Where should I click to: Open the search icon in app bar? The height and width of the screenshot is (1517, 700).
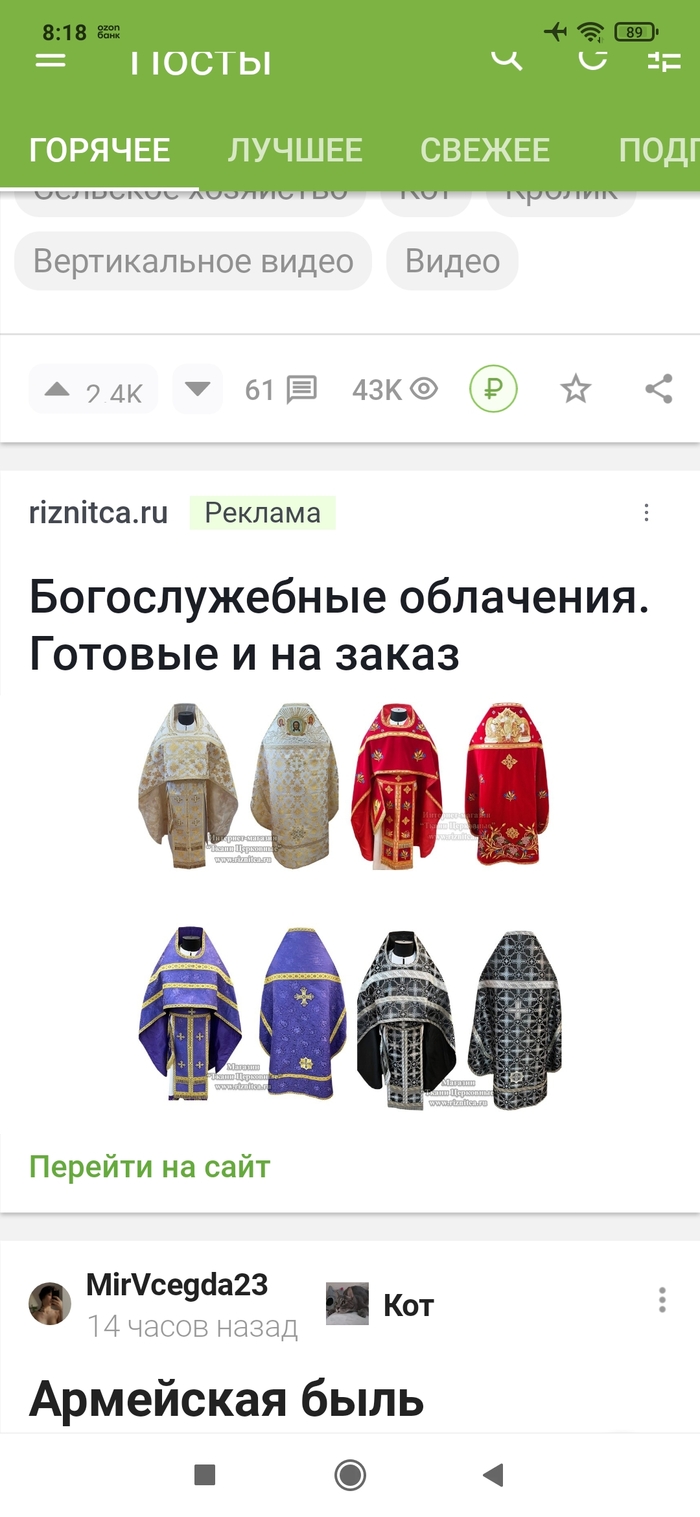pyautogui.click(x=507, y=58)
